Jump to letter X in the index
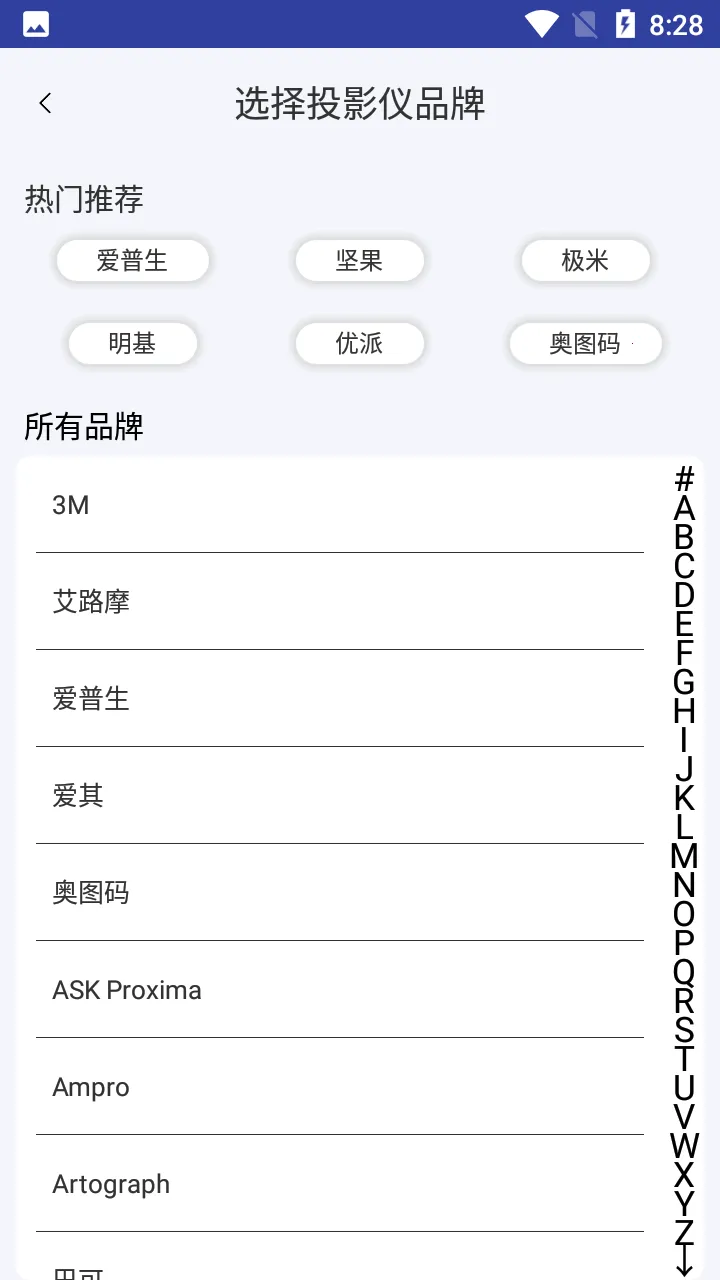This screenshot has height=1280, width=720. coord(684,1175)
